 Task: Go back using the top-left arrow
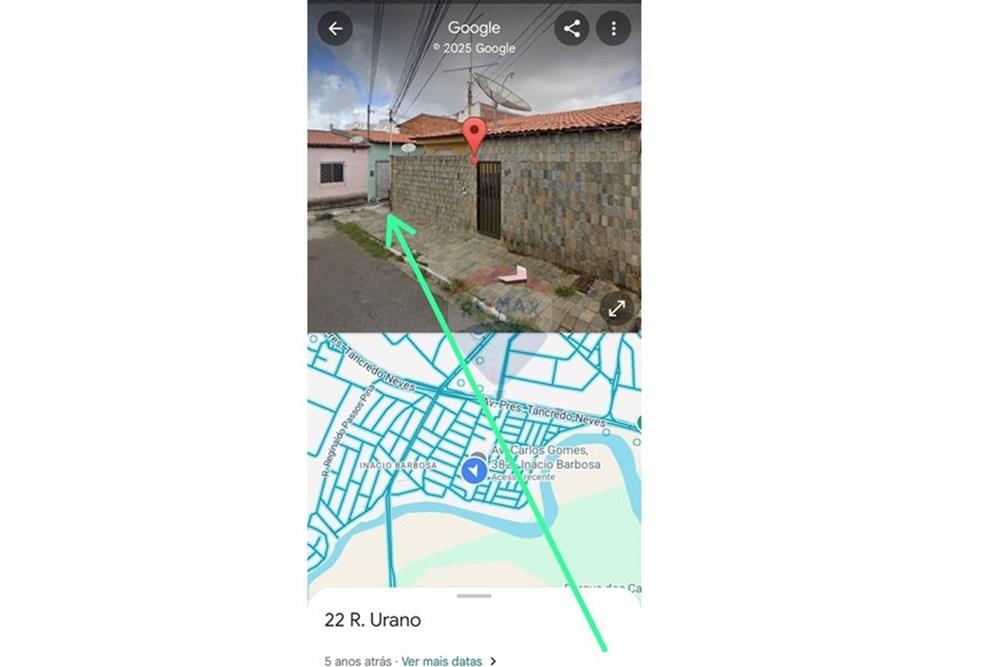(x=335, y=29)
